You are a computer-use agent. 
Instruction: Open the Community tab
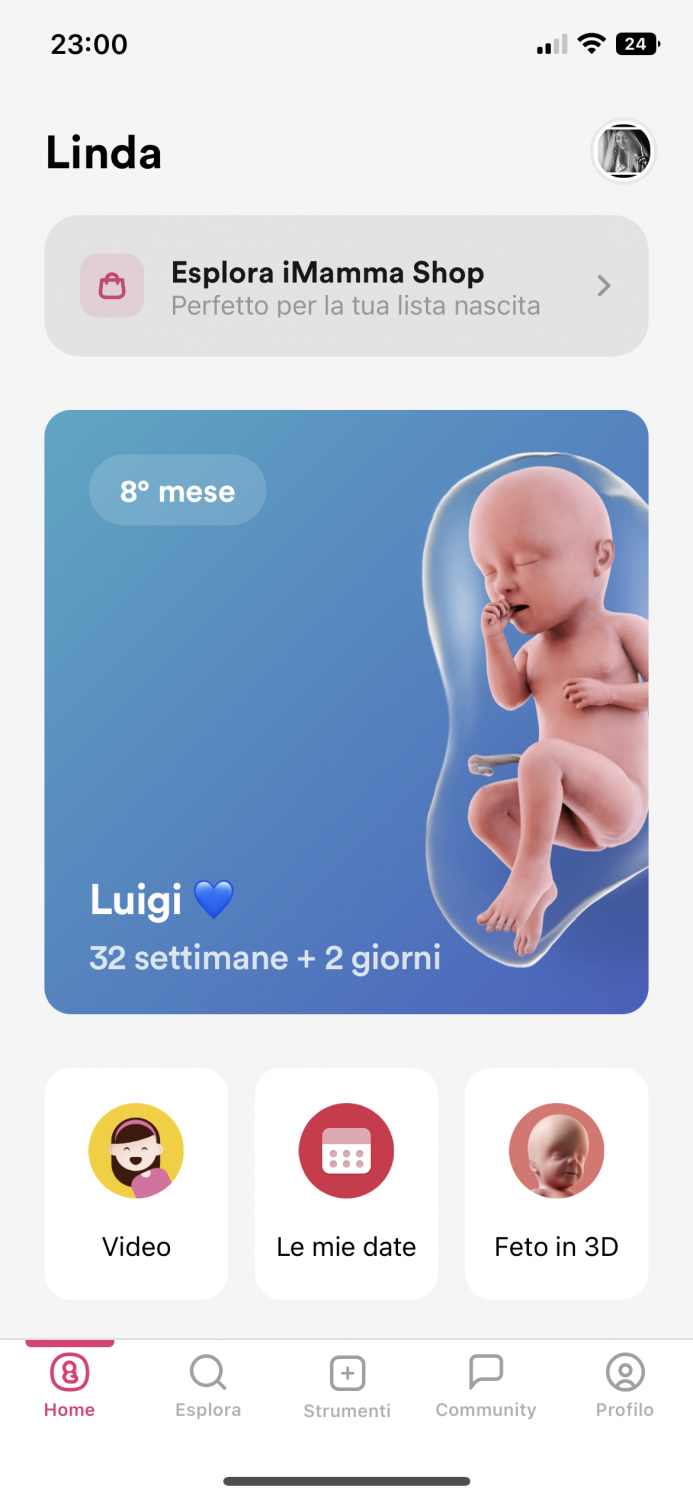[x=486, y=1386]
